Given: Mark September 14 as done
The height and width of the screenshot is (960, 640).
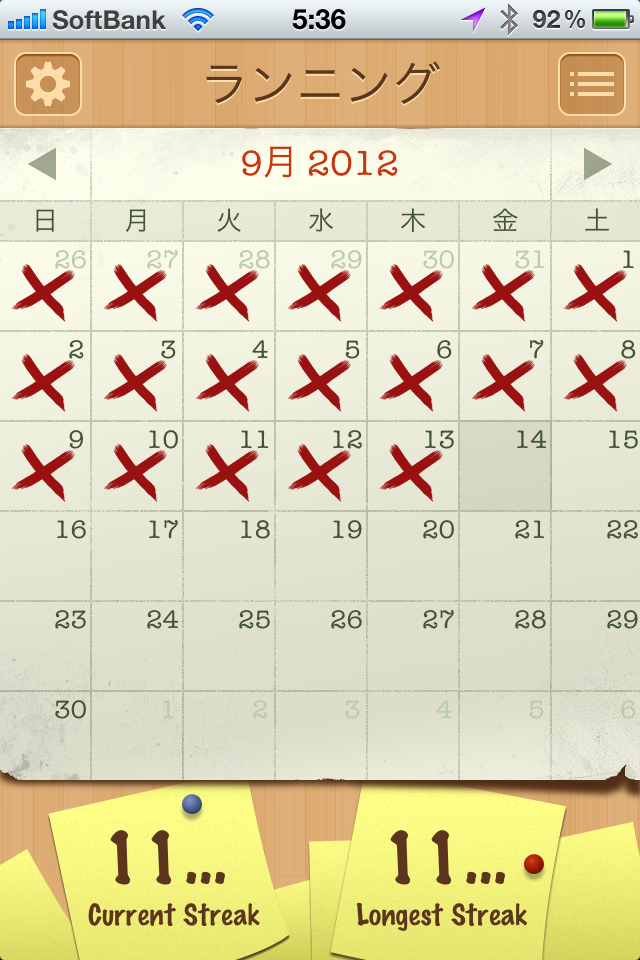Looking at the screenshot, I should pyautogui.click(x=505, y=467).
